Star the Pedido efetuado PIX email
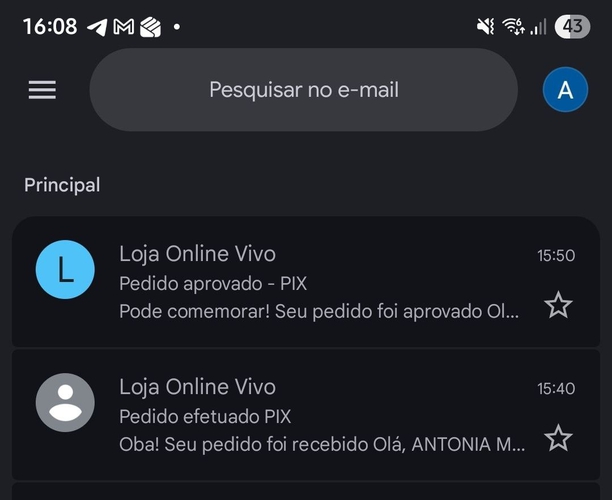612x500 pixels. coord(558,437)
